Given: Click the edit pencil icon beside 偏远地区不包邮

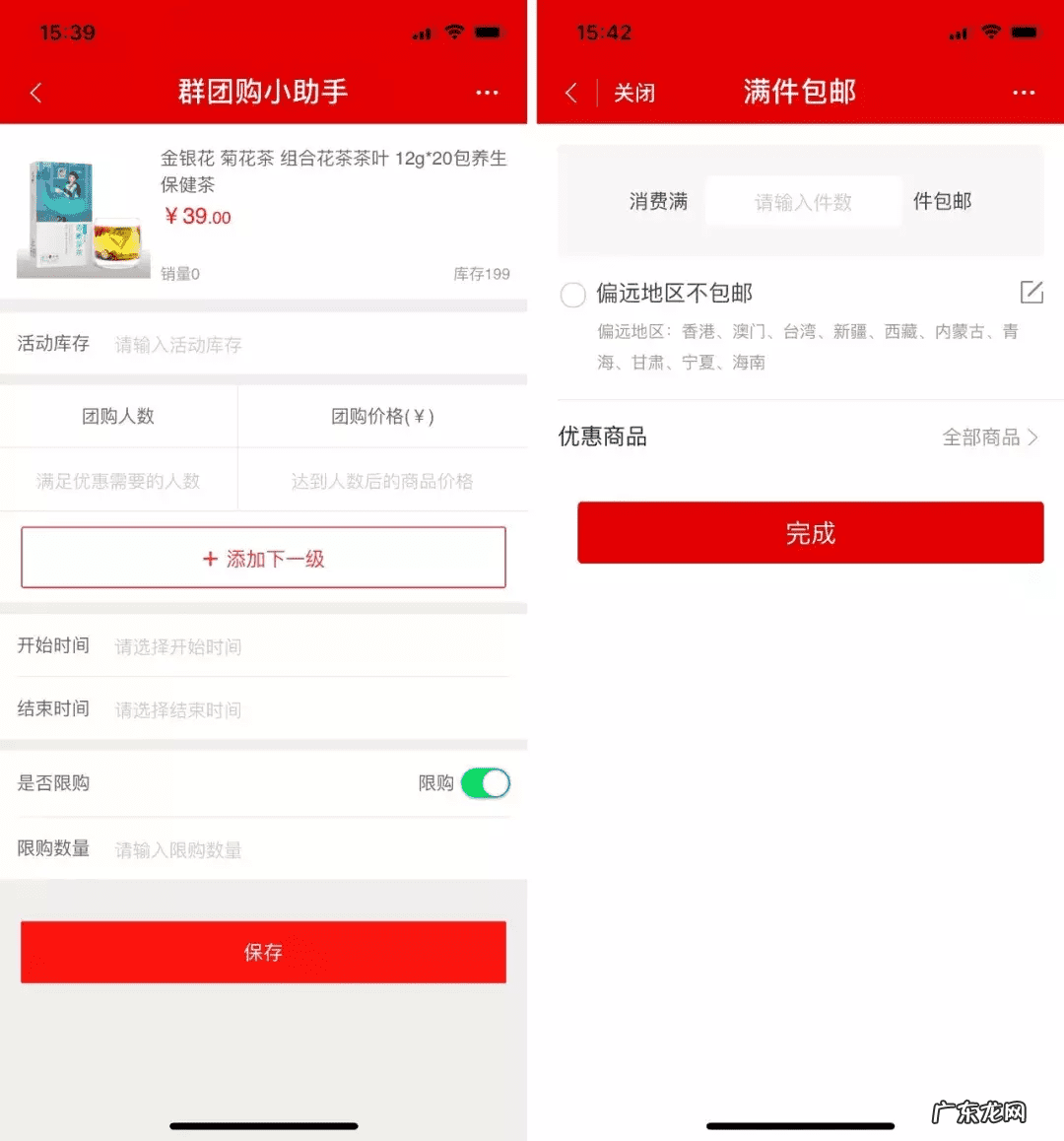Looking at the screenshot, I should pyautogui.click(x=1031, y=292).
